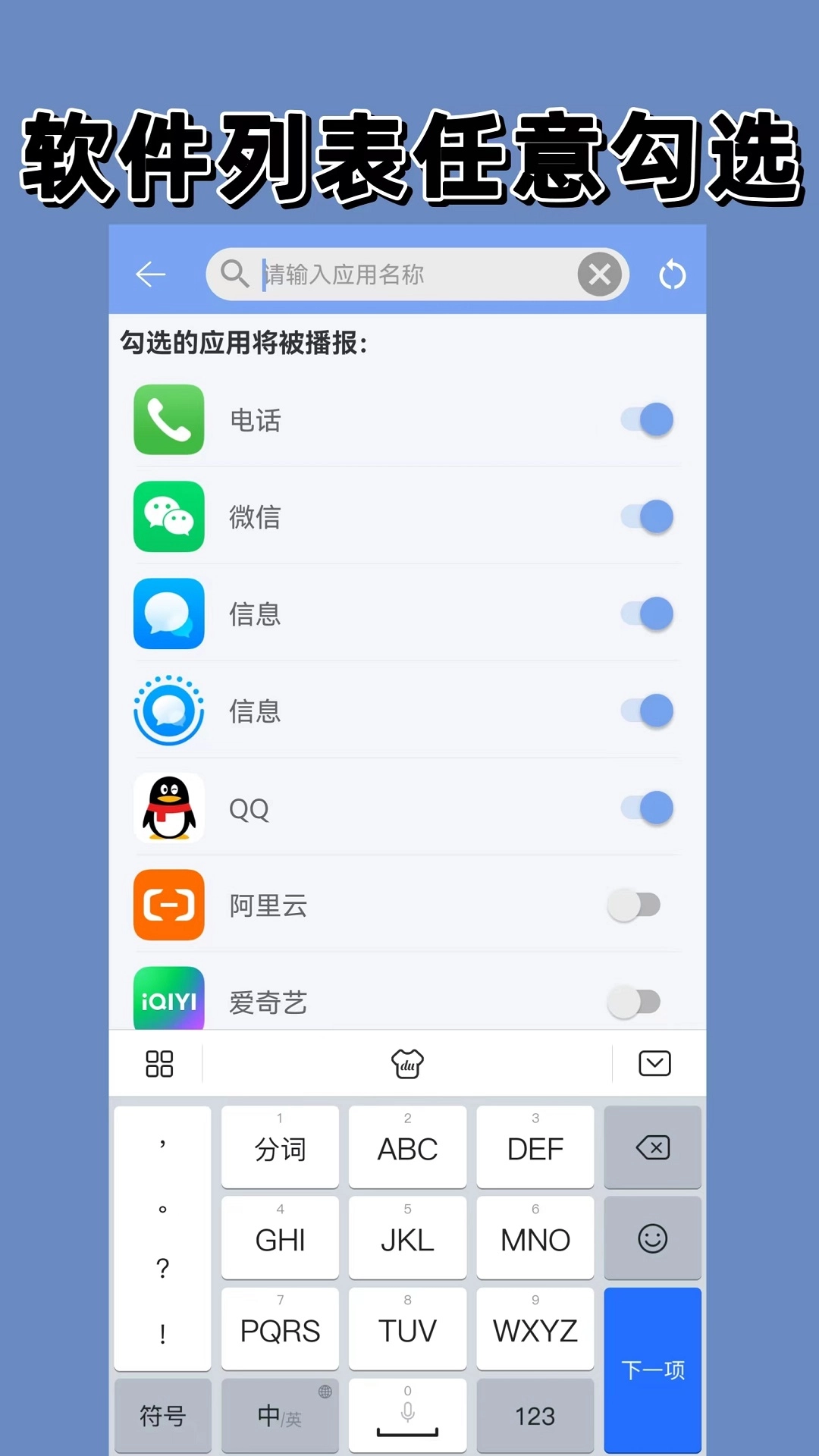Viewport: 819px width, 1456px height.
Task: Click the WeChat app icon
Action: tap(168, 518)
